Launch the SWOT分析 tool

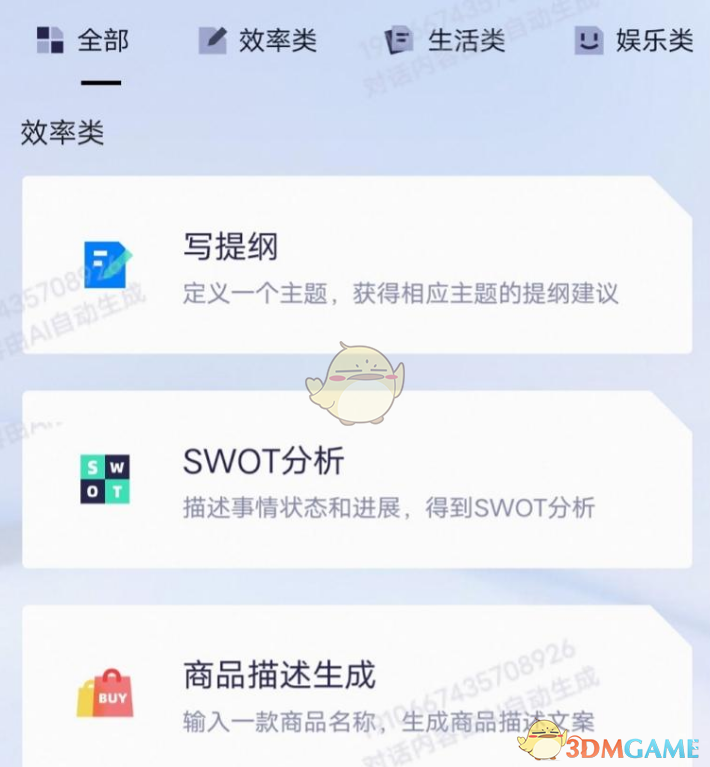click(x=356, y=480)
